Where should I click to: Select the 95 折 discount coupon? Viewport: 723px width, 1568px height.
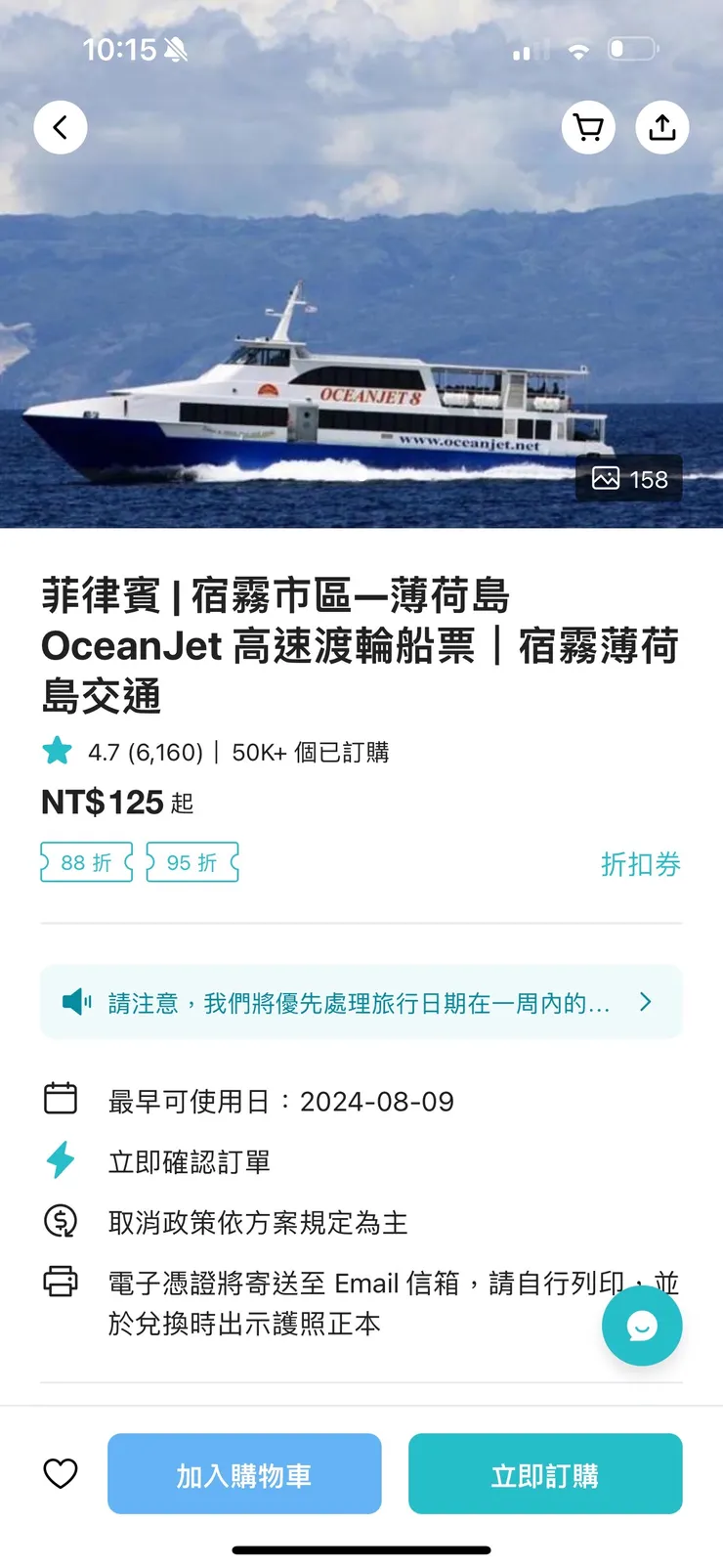(191, 862)
